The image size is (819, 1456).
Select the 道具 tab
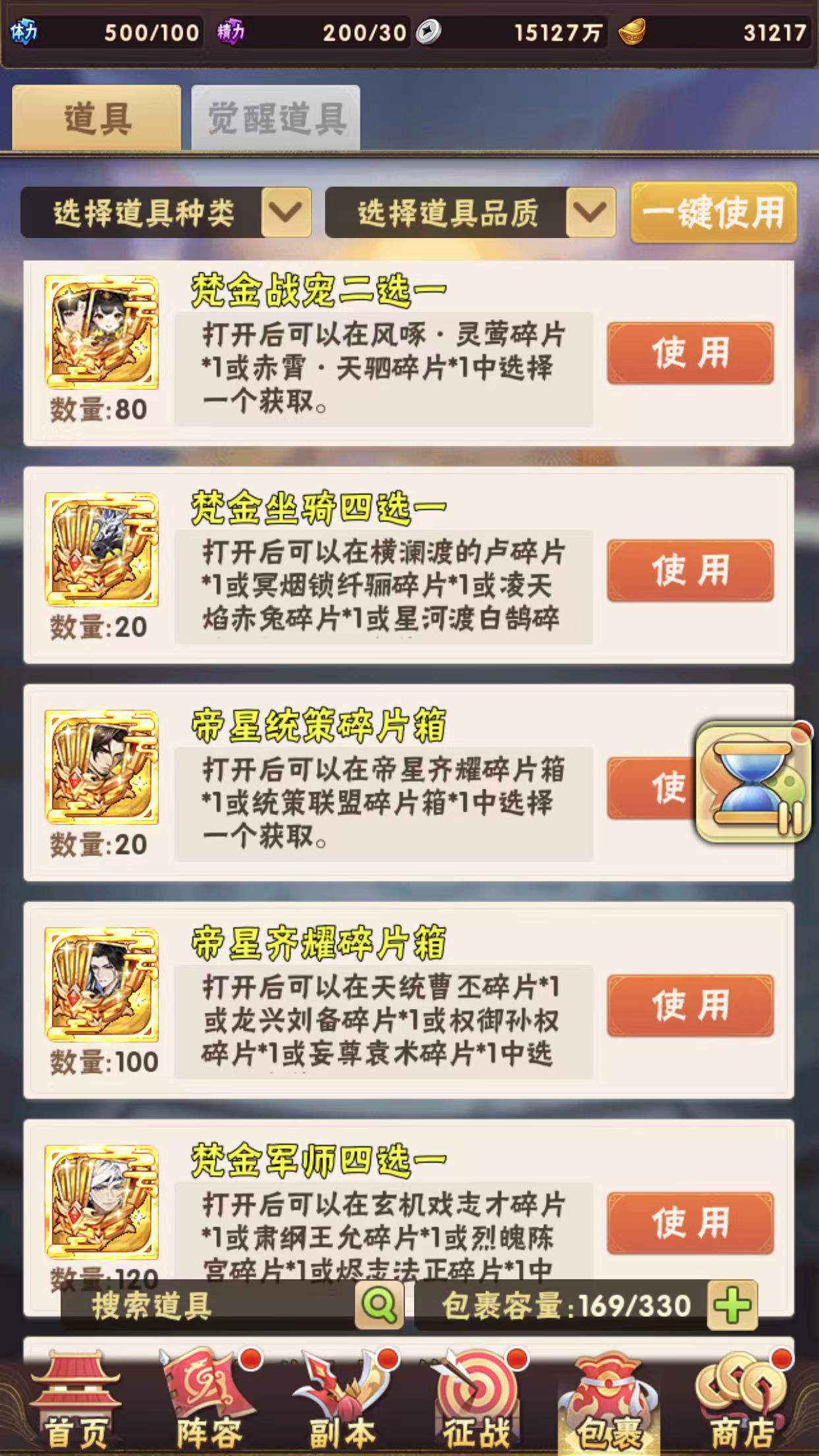(97, 118)
